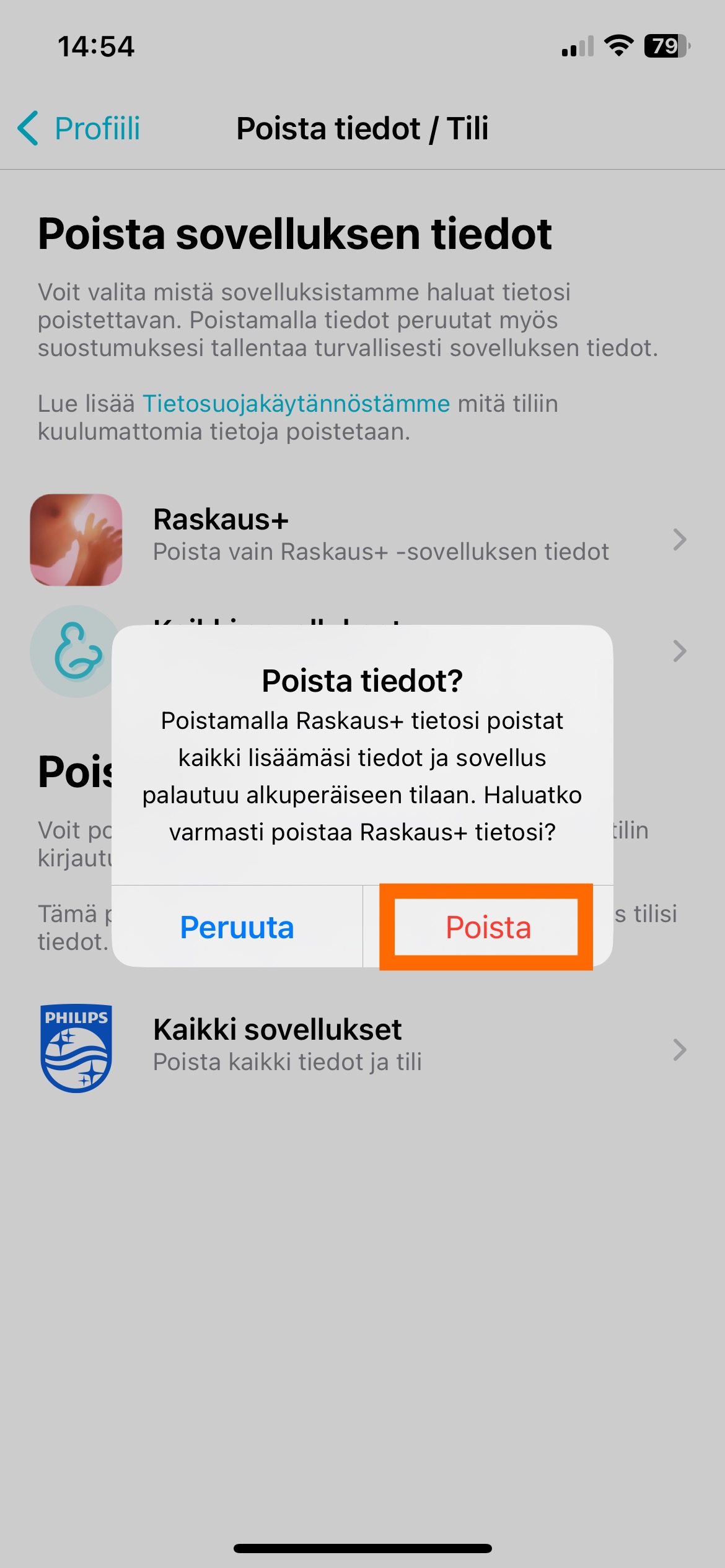Viewport: 725px width, 1568px height.
Task: Confirm deletion with the Poista button
Action: (488, 927)
